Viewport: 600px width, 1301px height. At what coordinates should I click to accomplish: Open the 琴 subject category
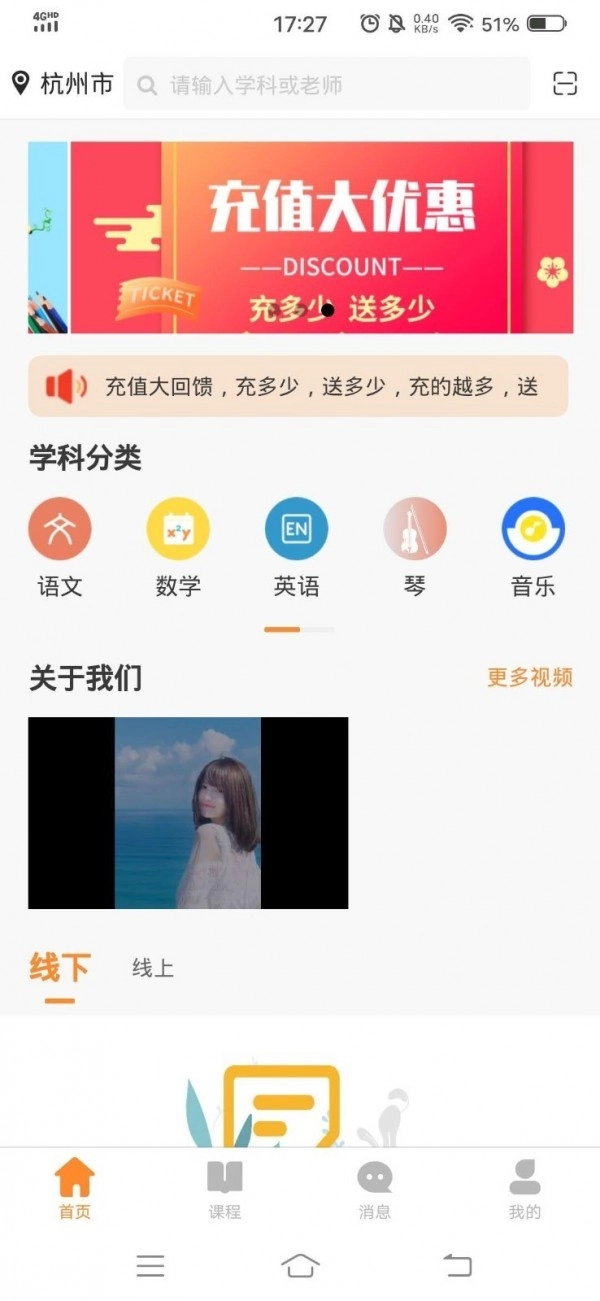click(x=415, y=547)
